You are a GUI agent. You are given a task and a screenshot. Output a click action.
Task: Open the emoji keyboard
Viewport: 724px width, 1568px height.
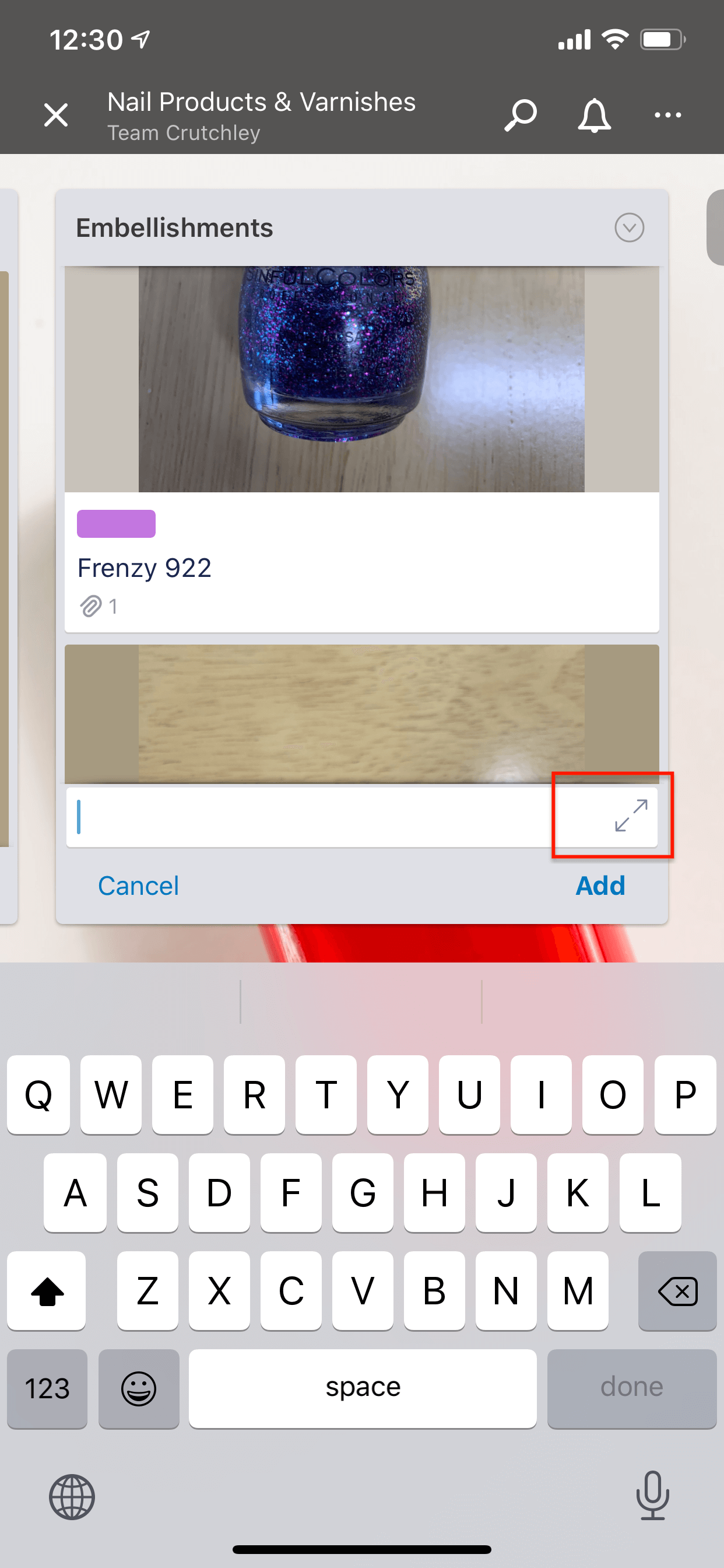(139, 1388)
